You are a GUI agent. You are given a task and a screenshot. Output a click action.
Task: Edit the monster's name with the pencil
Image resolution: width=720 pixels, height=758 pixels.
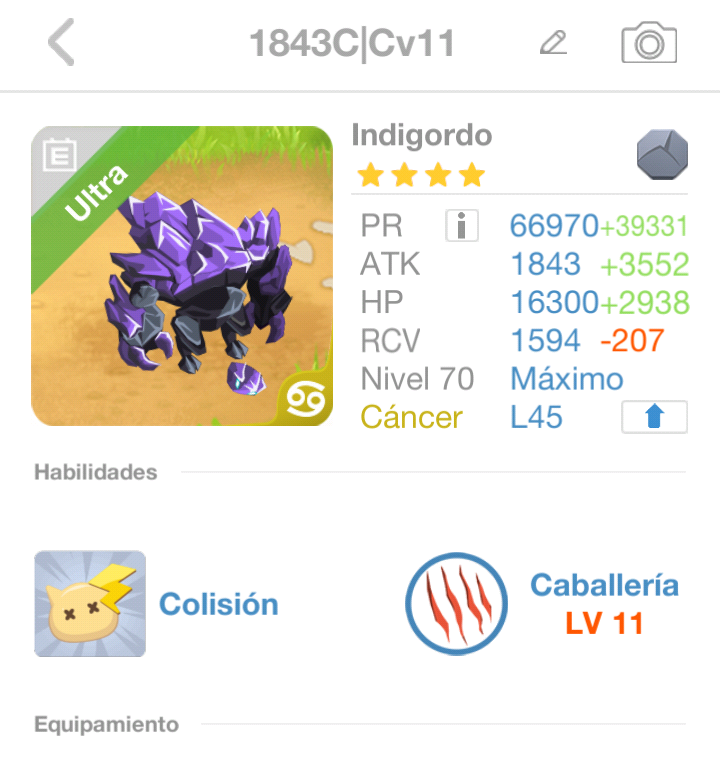[553, 43]
